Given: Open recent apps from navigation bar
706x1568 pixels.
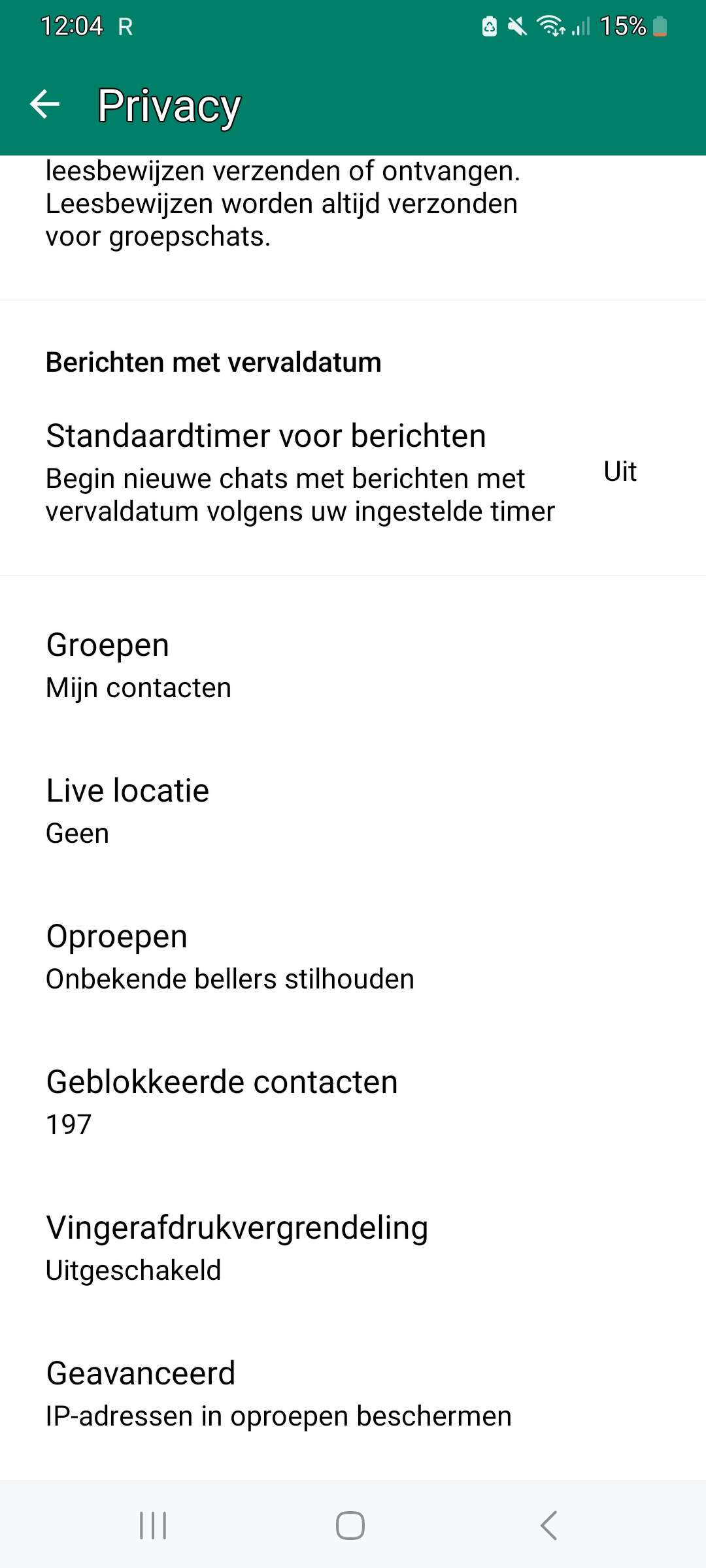Looking at the screenshot, I should (x=153, y=1526).
